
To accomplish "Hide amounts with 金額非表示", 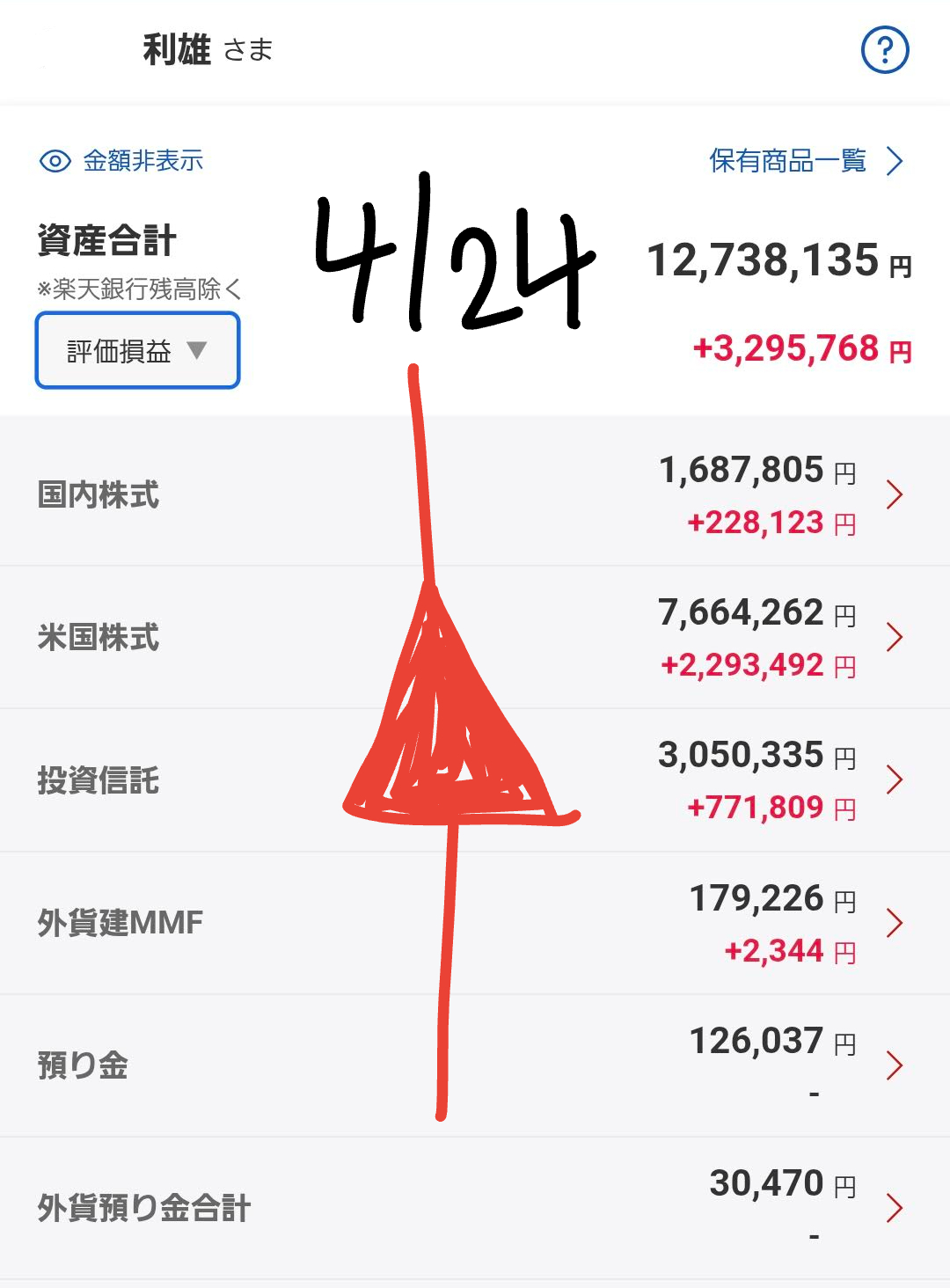I will coord(122,161).
